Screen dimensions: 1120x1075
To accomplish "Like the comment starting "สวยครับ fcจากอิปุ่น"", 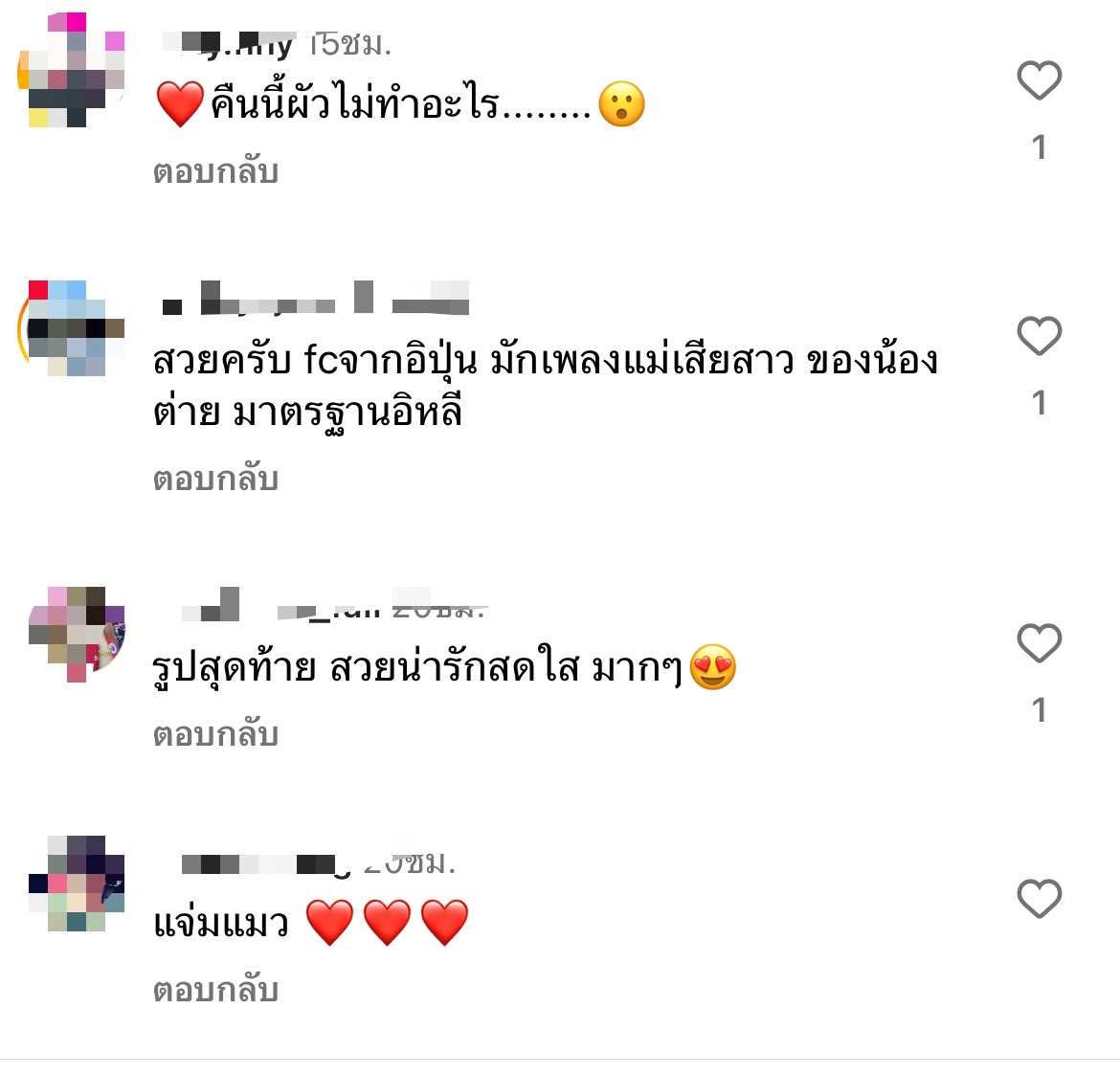I will [1039, 336].
